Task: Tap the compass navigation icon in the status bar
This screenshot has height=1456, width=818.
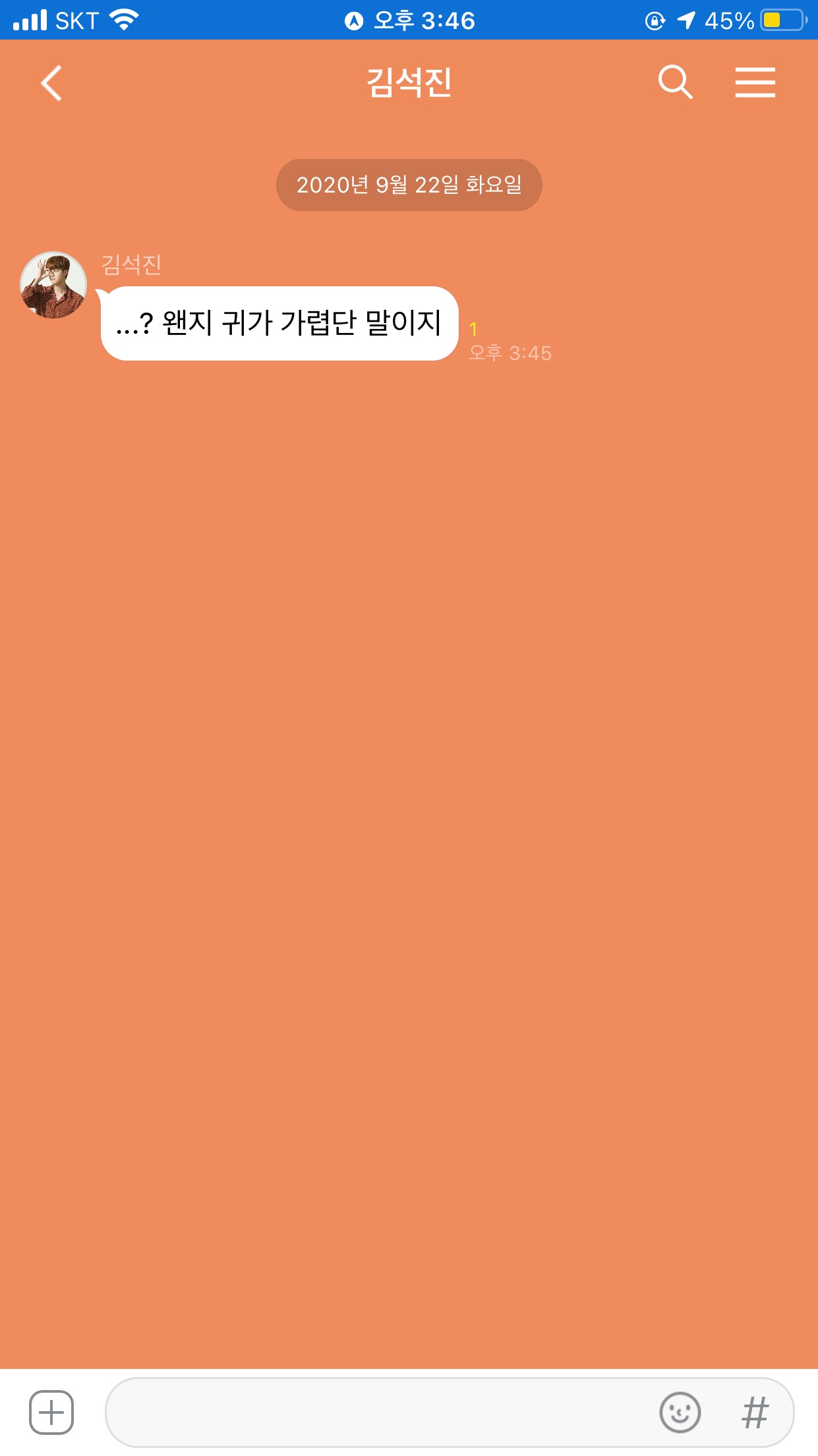Action: tap(353, 20)
